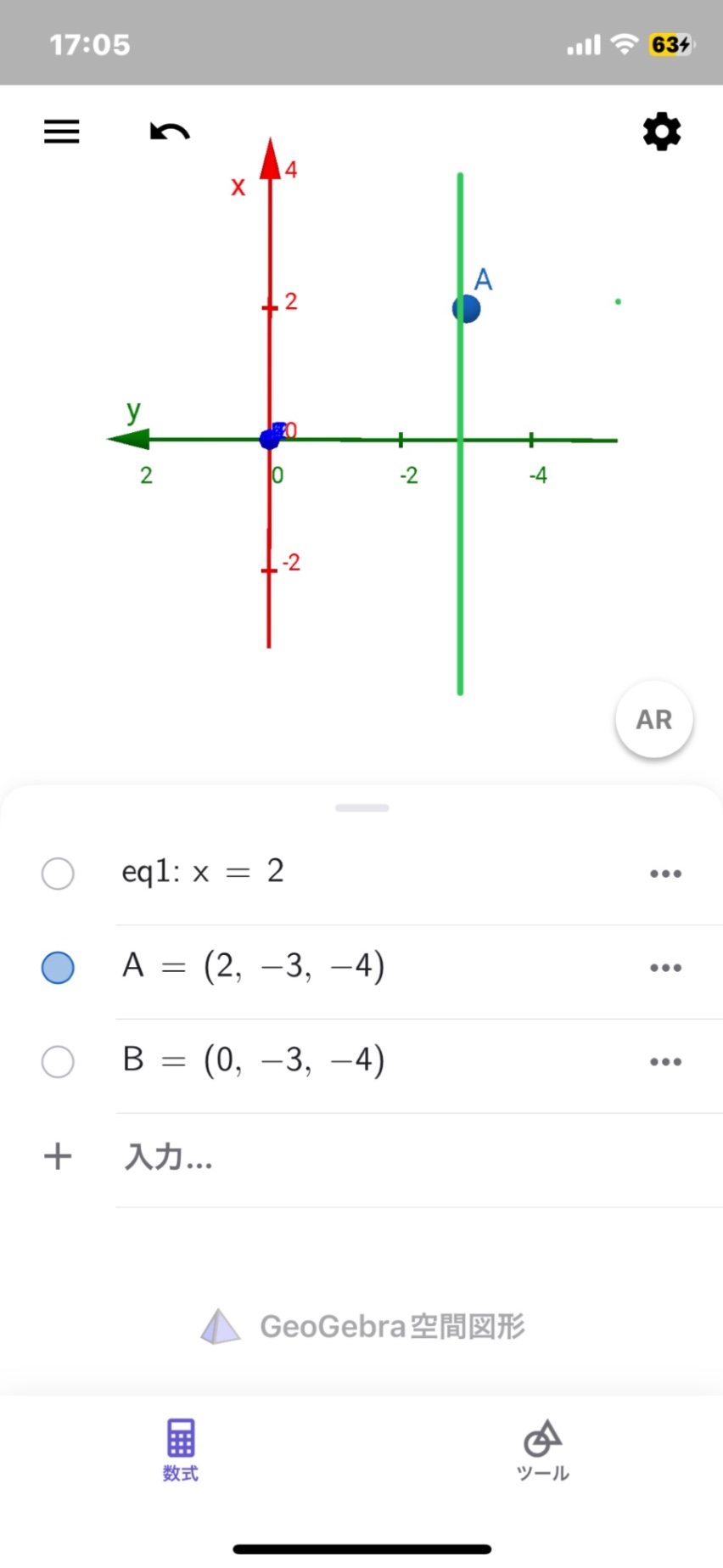Add a new expression with plus icon
The width and height of the screenshot is (723, 1568).
[x=58, y=1156]
